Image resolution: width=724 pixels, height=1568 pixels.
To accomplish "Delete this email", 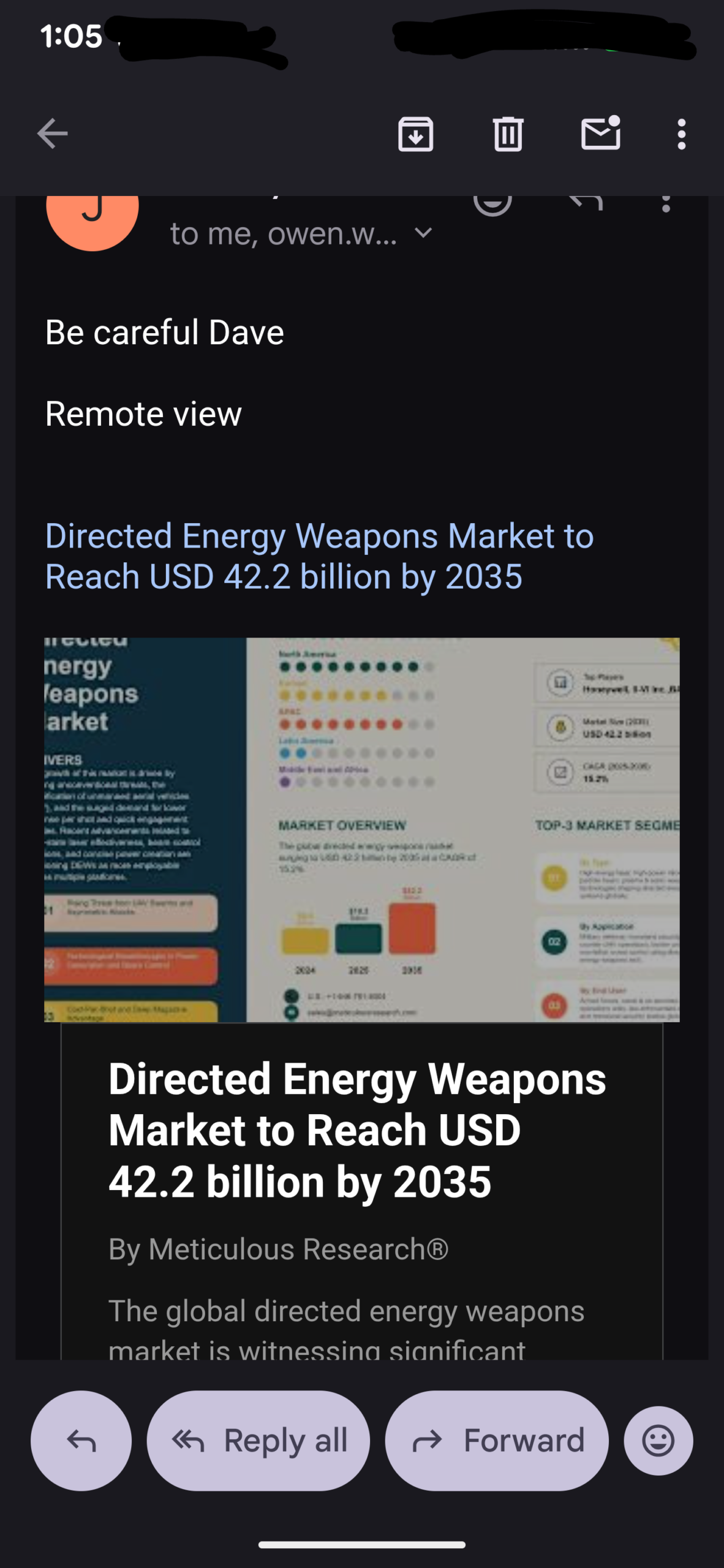I will click(x=508, y=134).
